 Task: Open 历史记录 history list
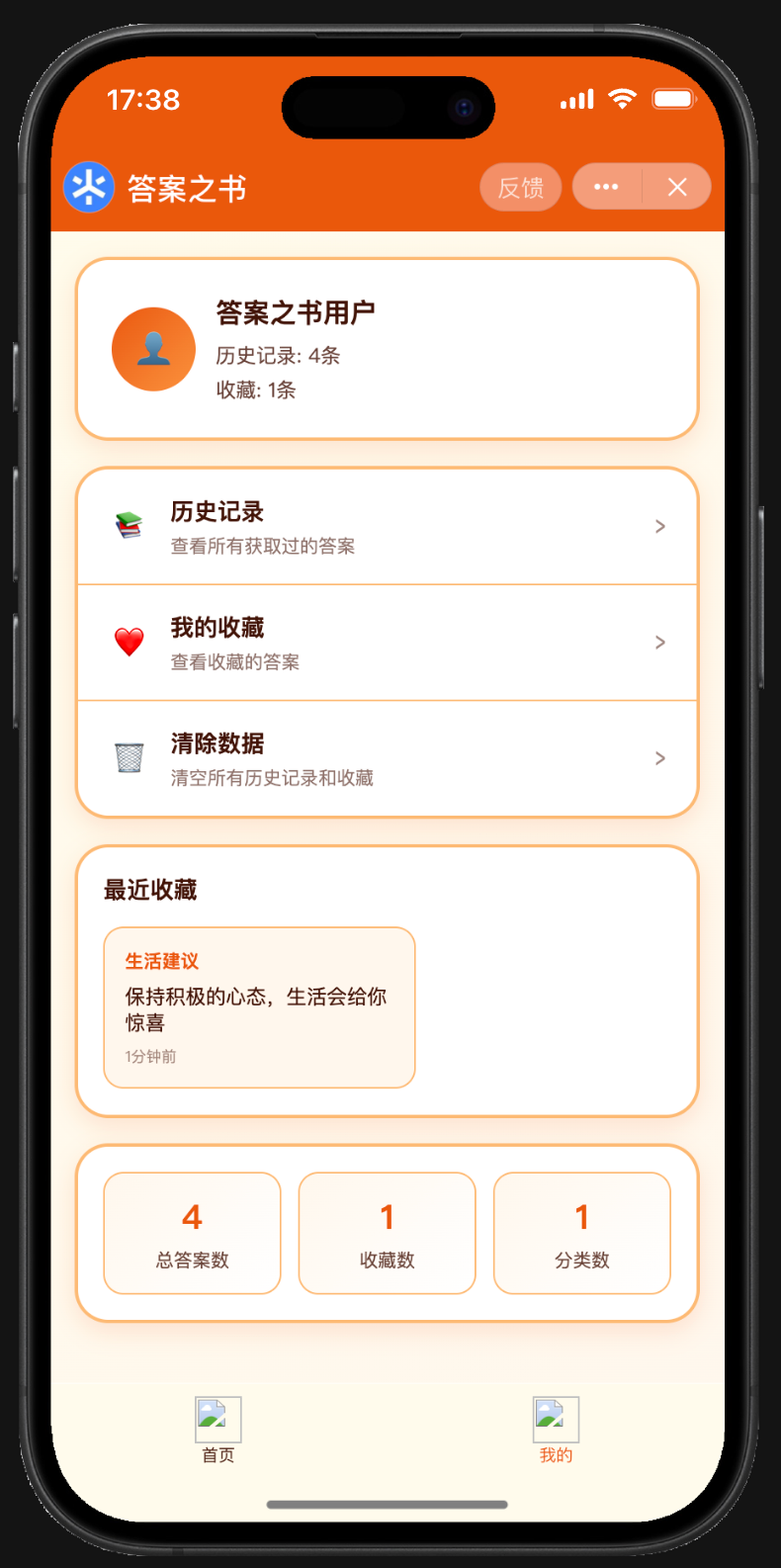387,527
